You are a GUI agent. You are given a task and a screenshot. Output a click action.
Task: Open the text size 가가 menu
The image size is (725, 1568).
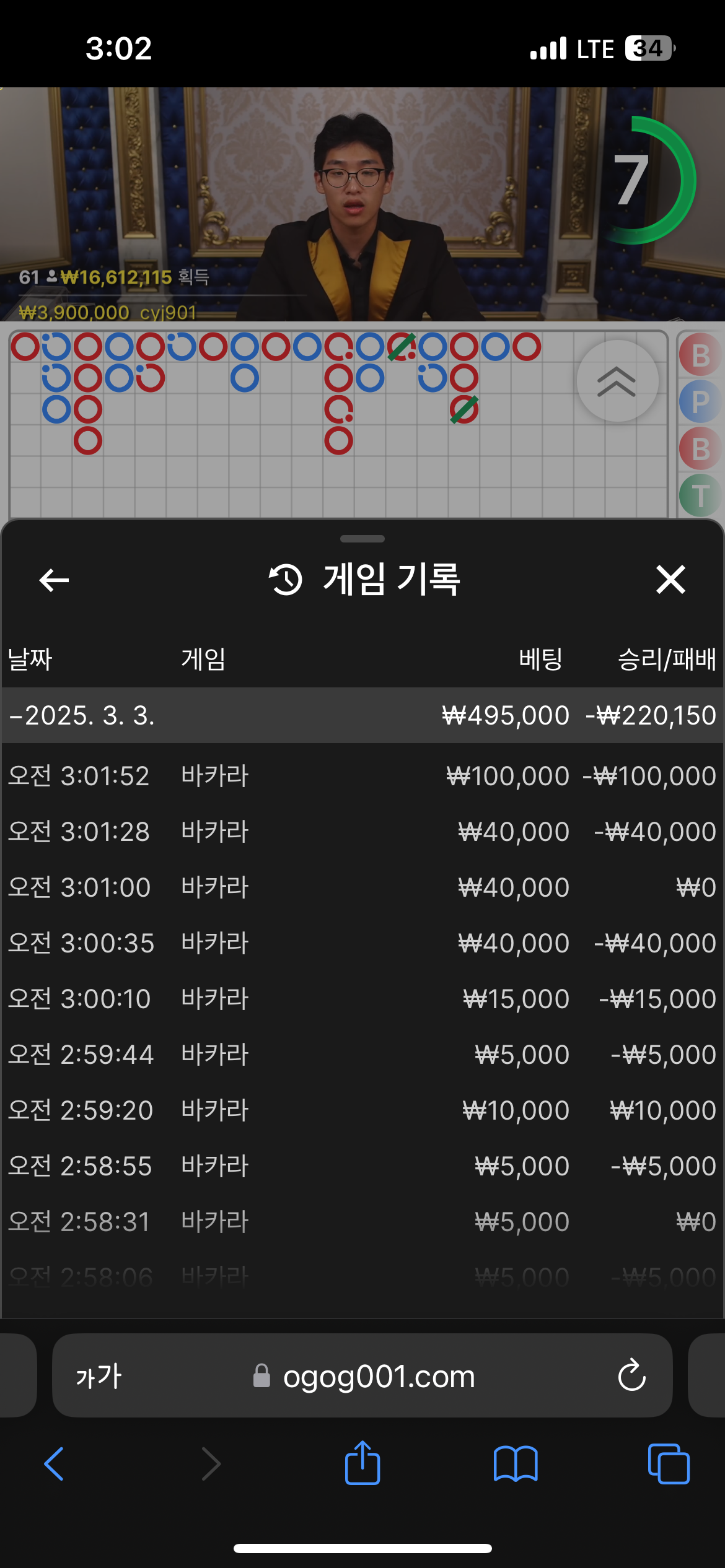click(x=99, y=1377)
